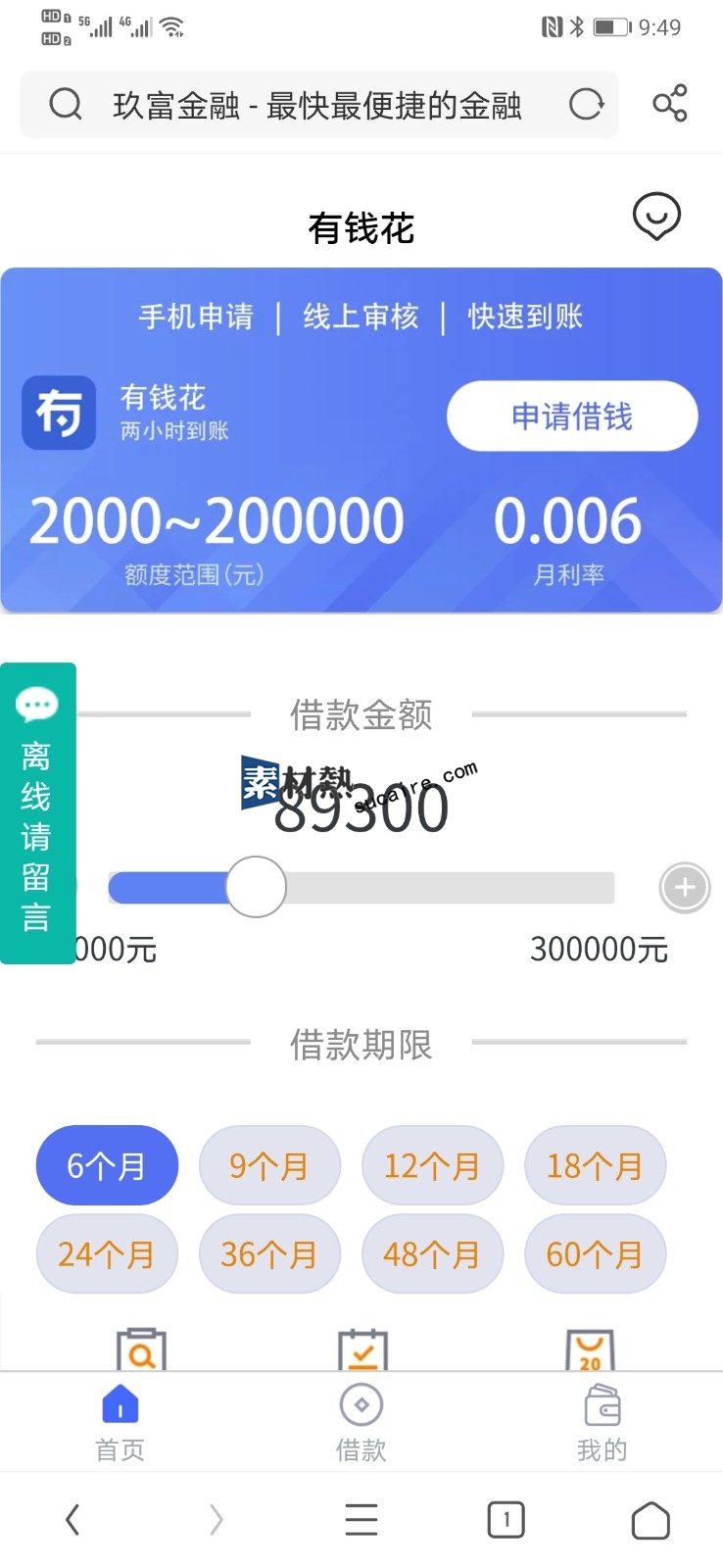Increase the loan amount with the plus button
Screen dimensions: 723x1568
point(684,888)
